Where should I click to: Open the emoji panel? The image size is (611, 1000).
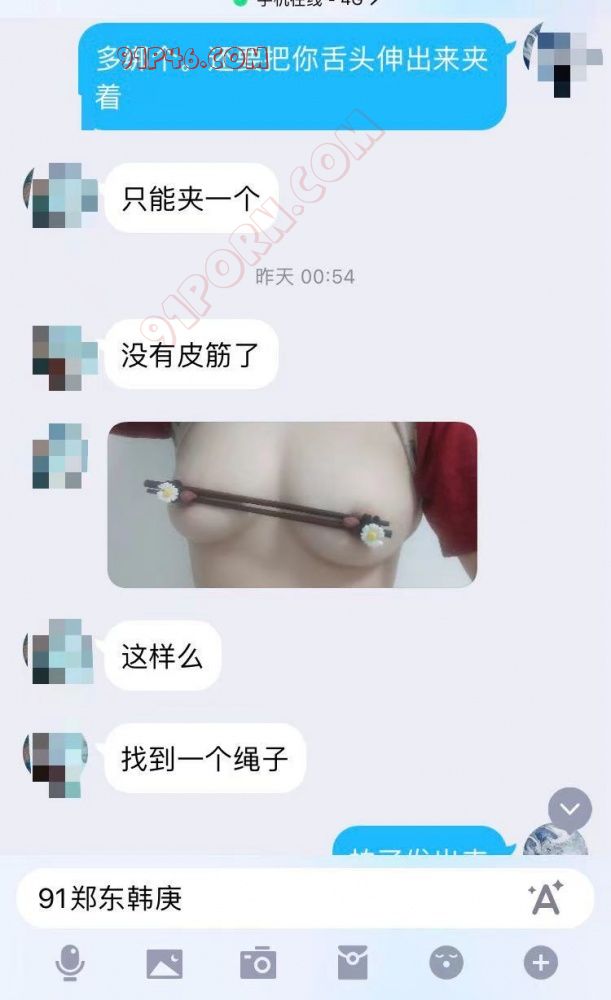(x=446, y=963)
